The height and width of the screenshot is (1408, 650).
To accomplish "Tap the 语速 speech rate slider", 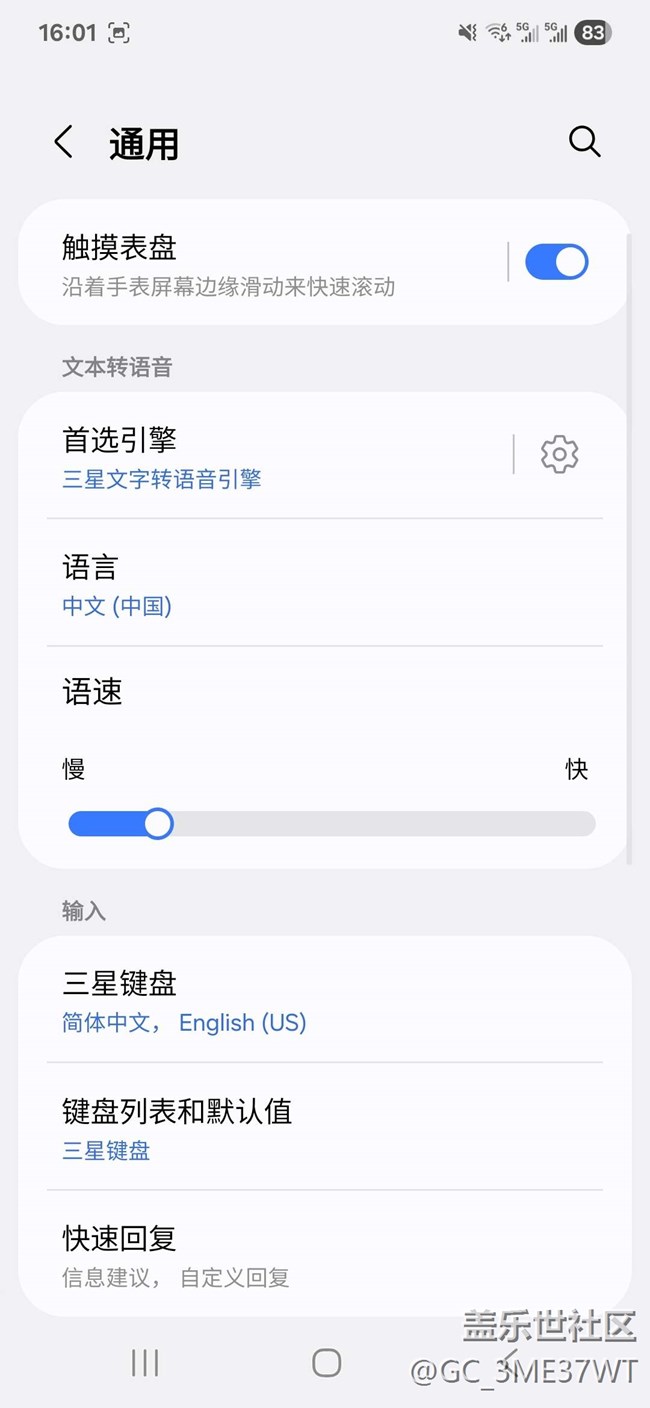I will 331,824.
